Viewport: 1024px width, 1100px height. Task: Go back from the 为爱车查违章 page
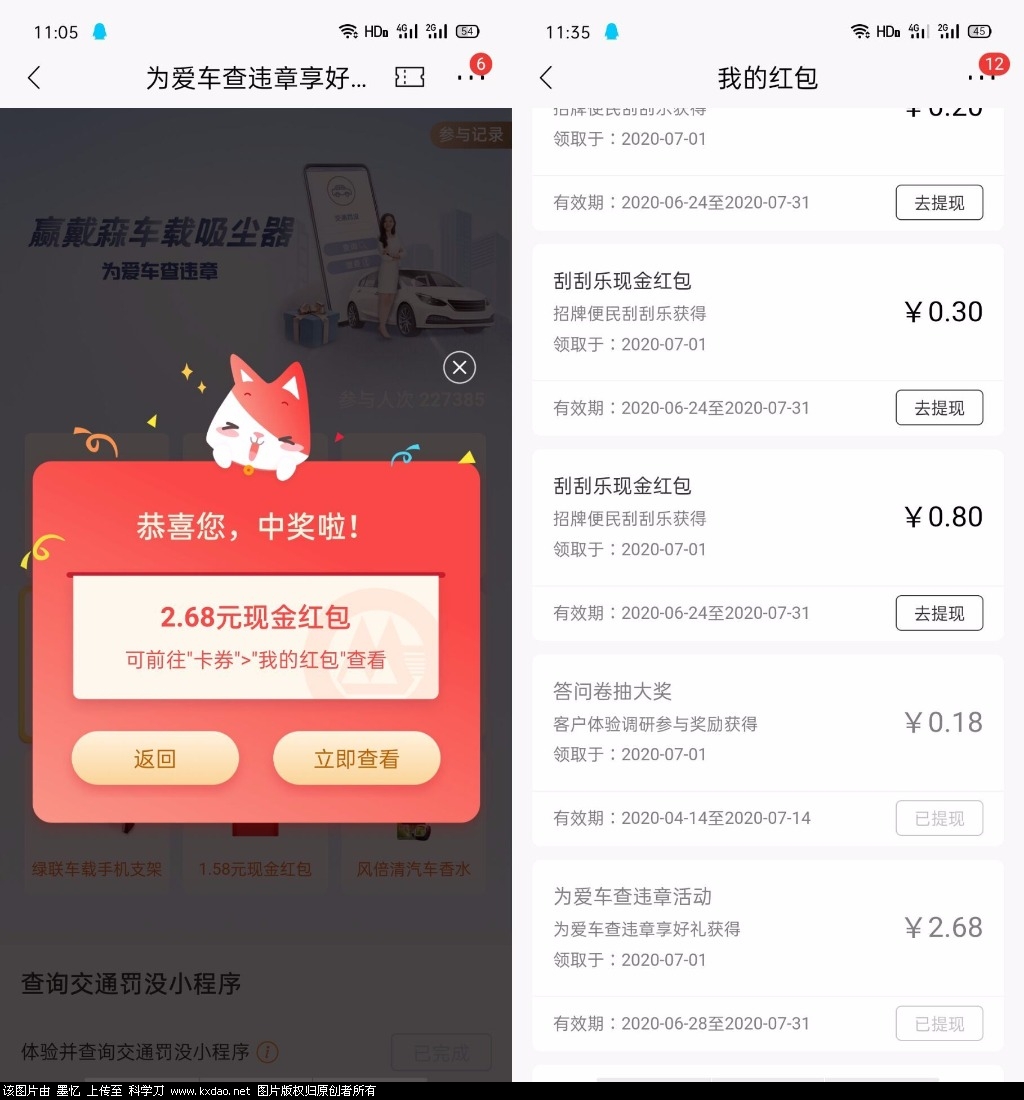point(34,78)
